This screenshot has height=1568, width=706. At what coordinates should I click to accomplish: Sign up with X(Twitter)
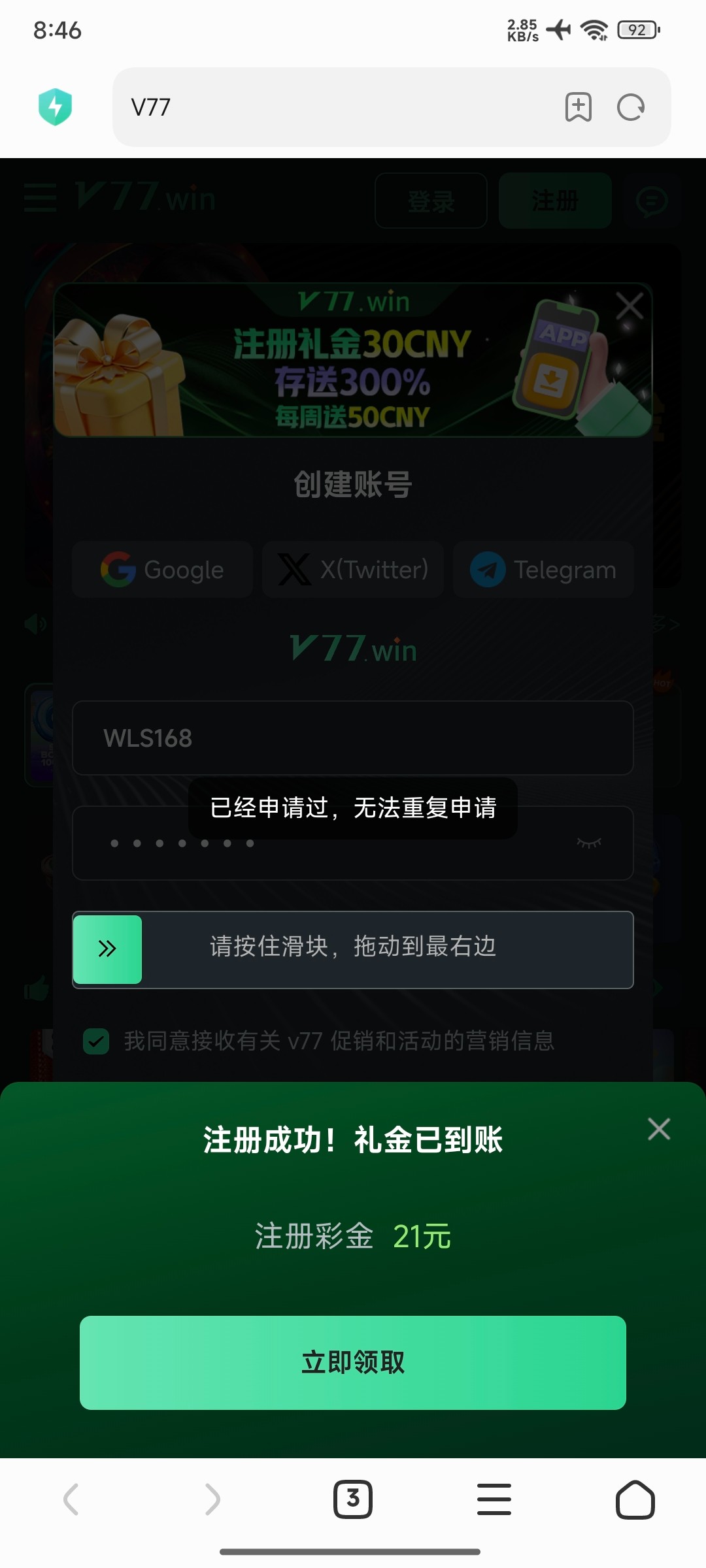tap(353, 570)
